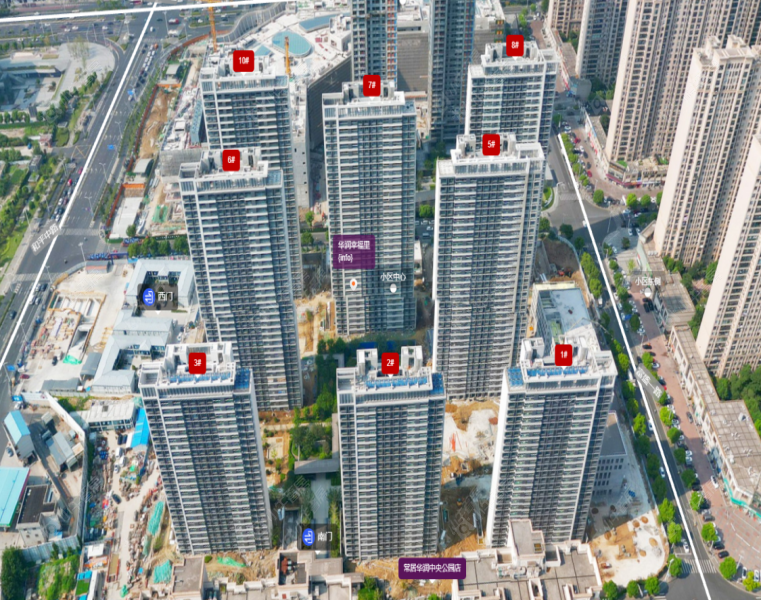
Task: Open building 8# marker
Action: 515,45
